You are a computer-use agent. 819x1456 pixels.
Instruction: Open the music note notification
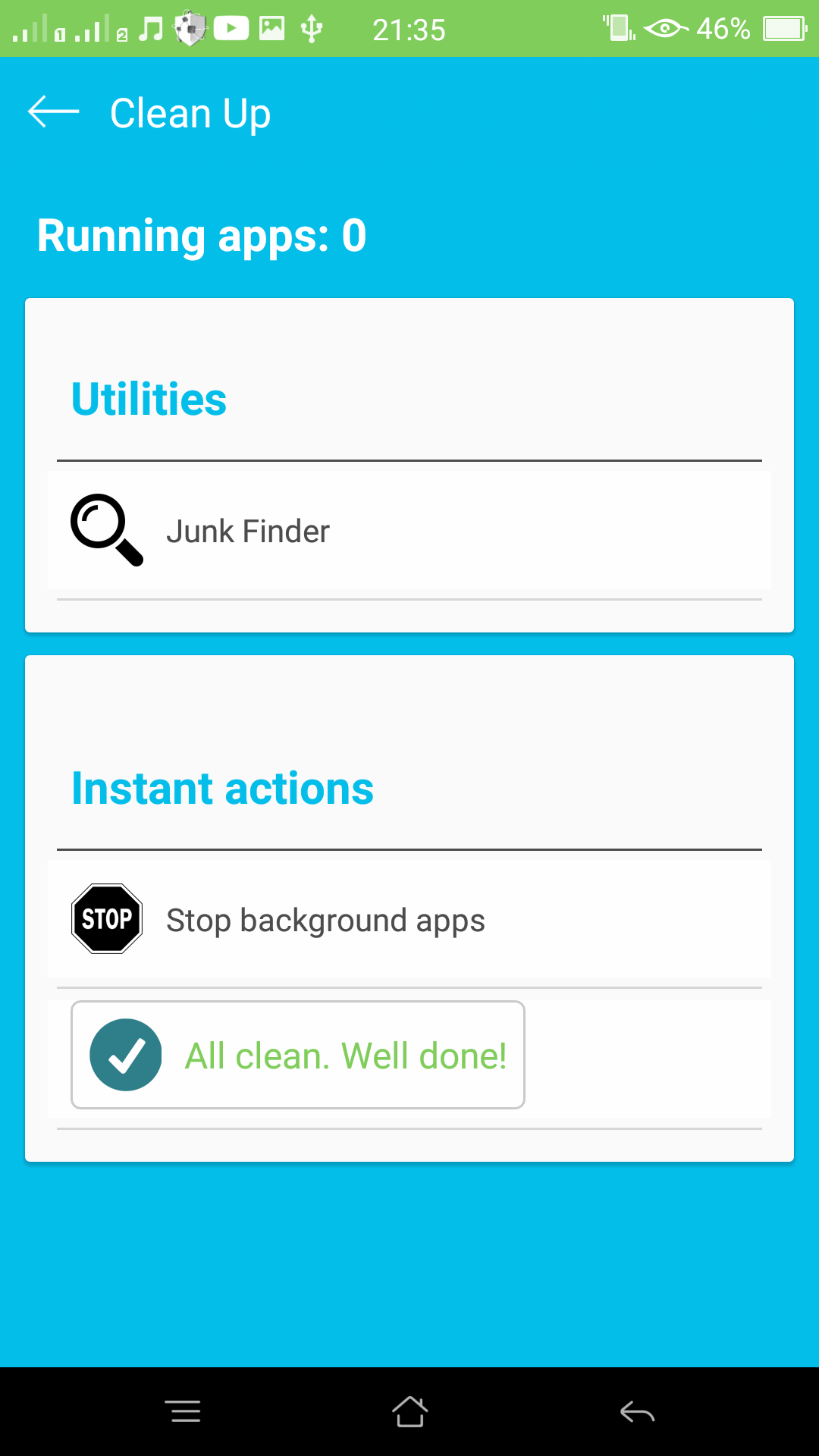click(x=151, y=29)
